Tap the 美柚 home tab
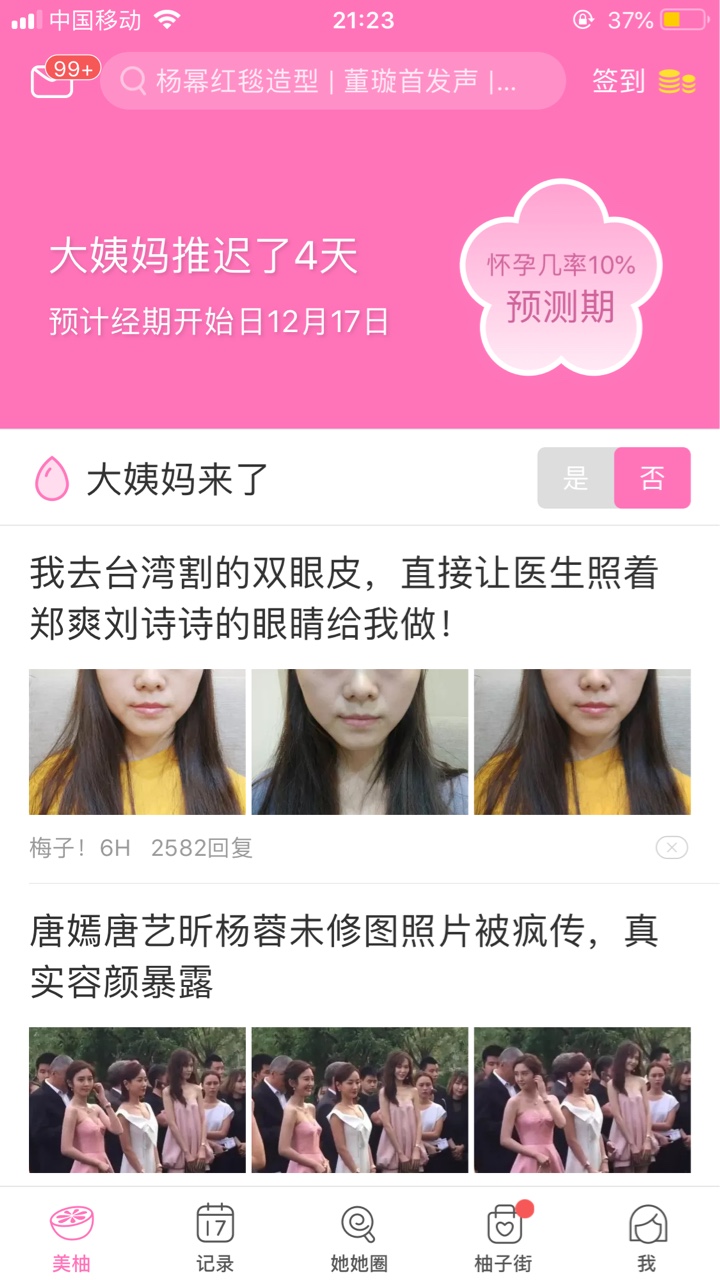This screenshot has width=720, height=1280. coord(72,1237)
